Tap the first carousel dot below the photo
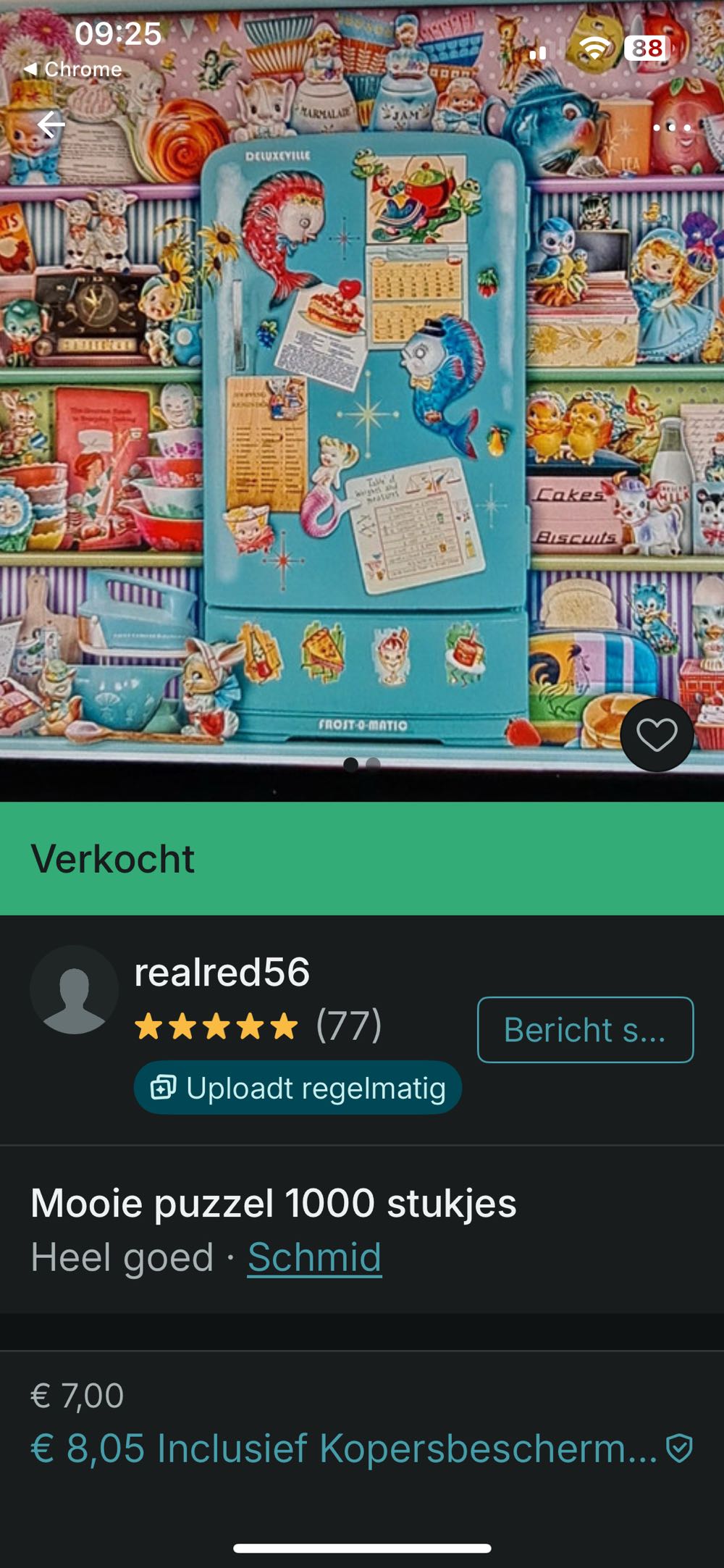724x1568 pixels. [350, 761]
